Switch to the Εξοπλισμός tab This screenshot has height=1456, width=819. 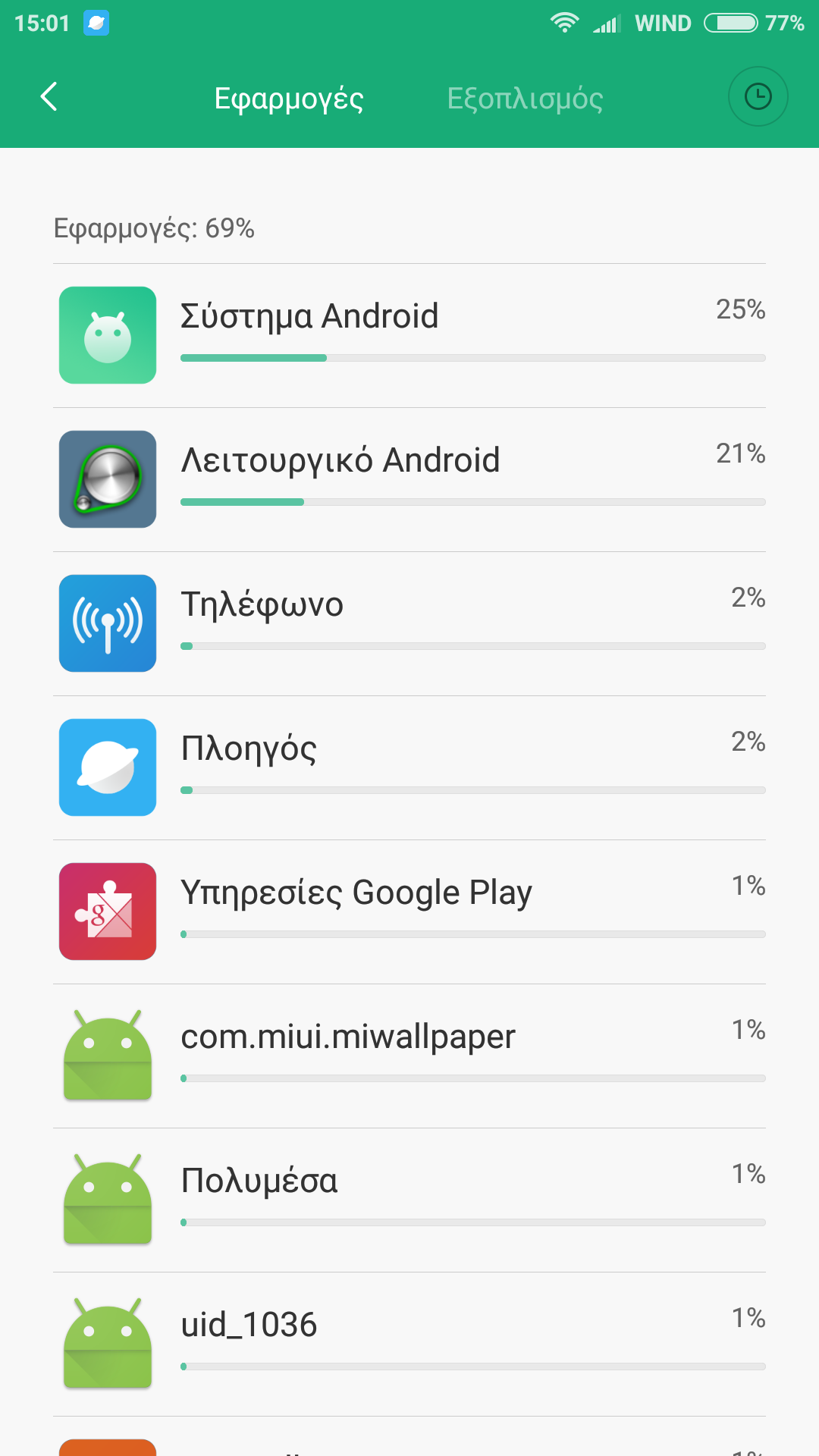[525, 99]
